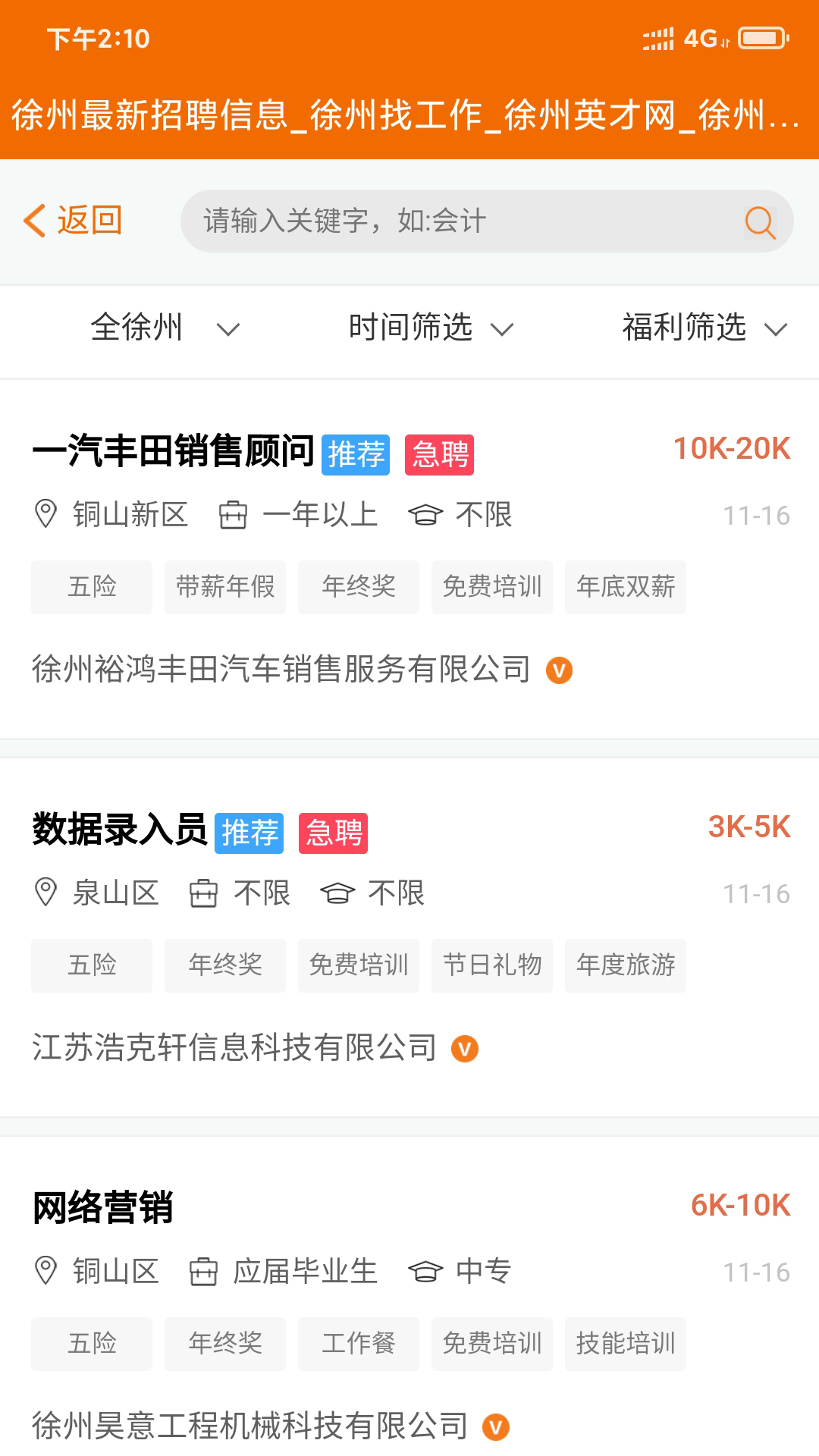819x1456 pixels.
Task: Tap graduation cap icon next to 中专
Action: pos(427,1272)
